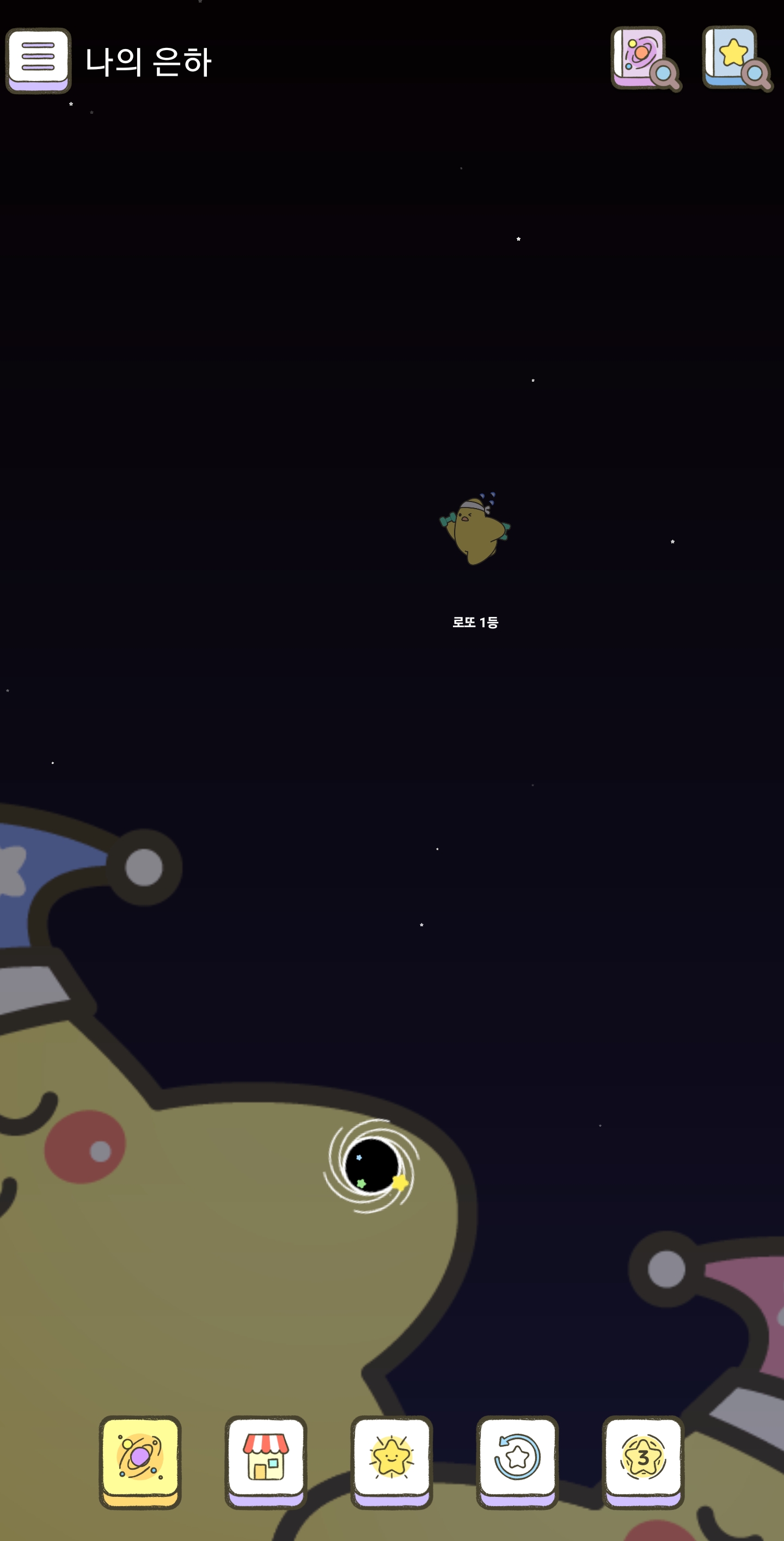Tap the star character named 로또 1등
Screen dimensions: 784x1541
(475, 529)
